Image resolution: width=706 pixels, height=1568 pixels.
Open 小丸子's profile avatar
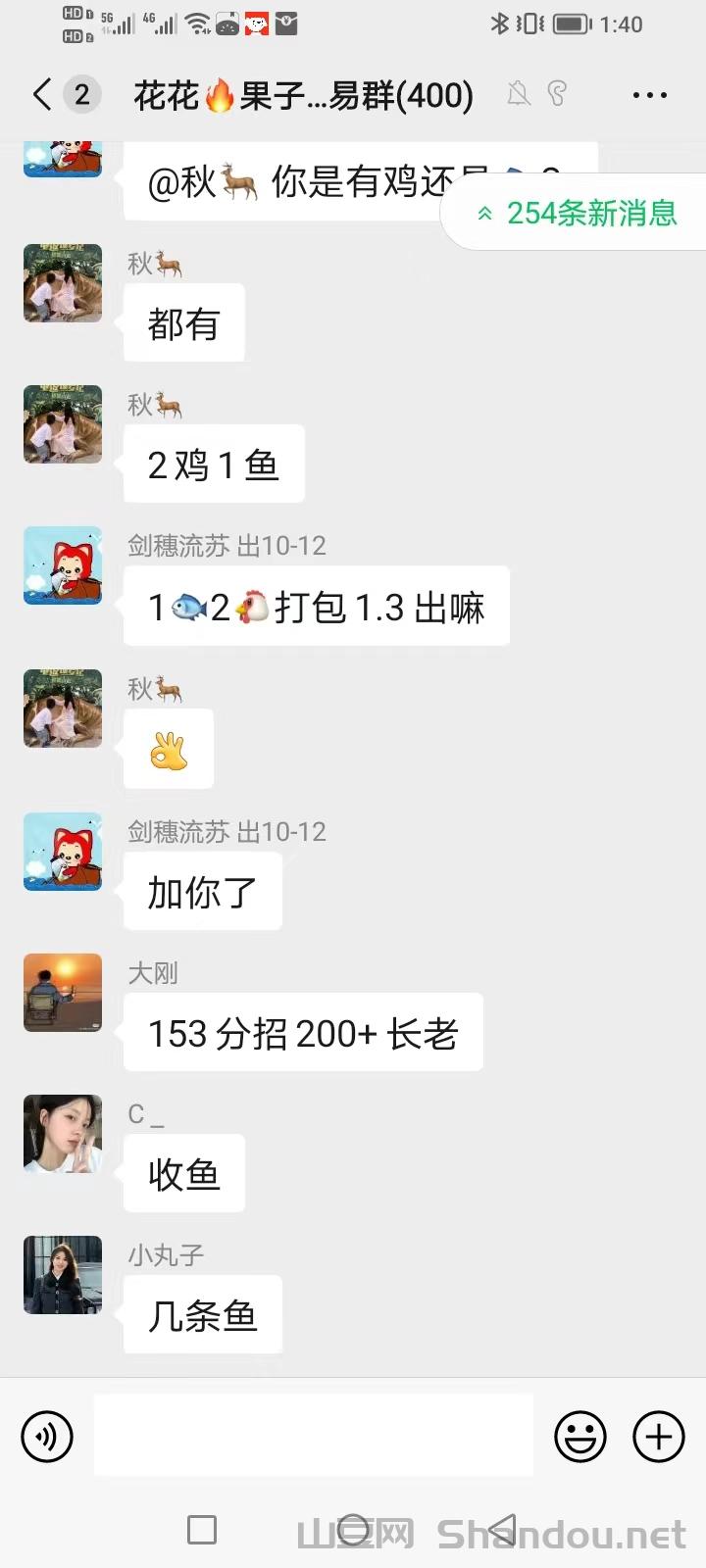click(x=63, y=1275)
